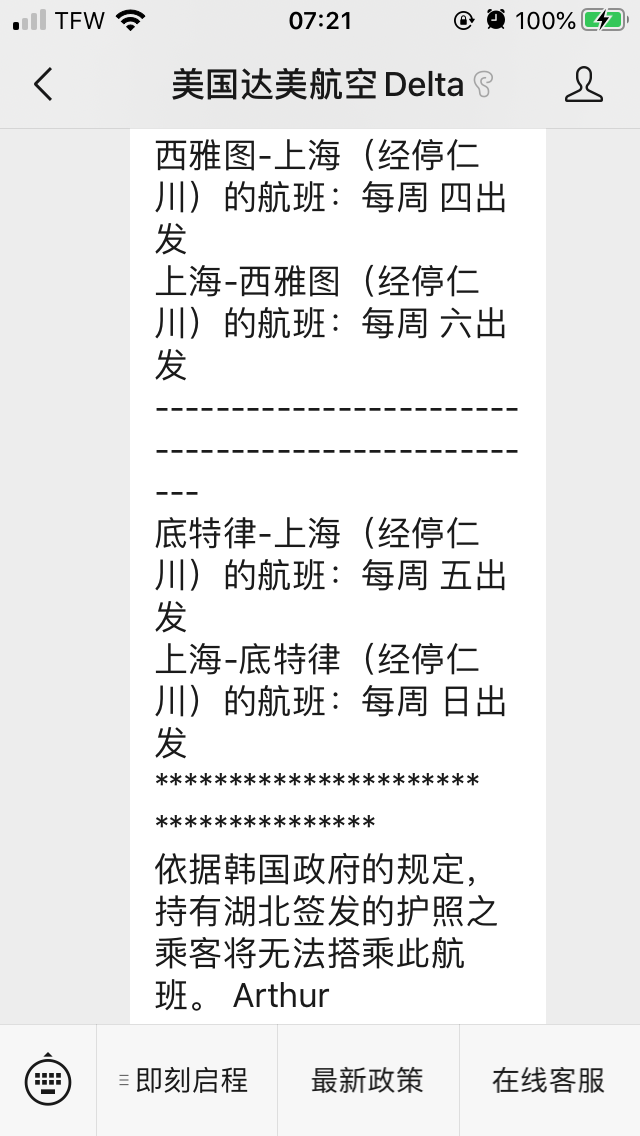
Task: Open the Delta account profile icon
Action: pos(583,84)
